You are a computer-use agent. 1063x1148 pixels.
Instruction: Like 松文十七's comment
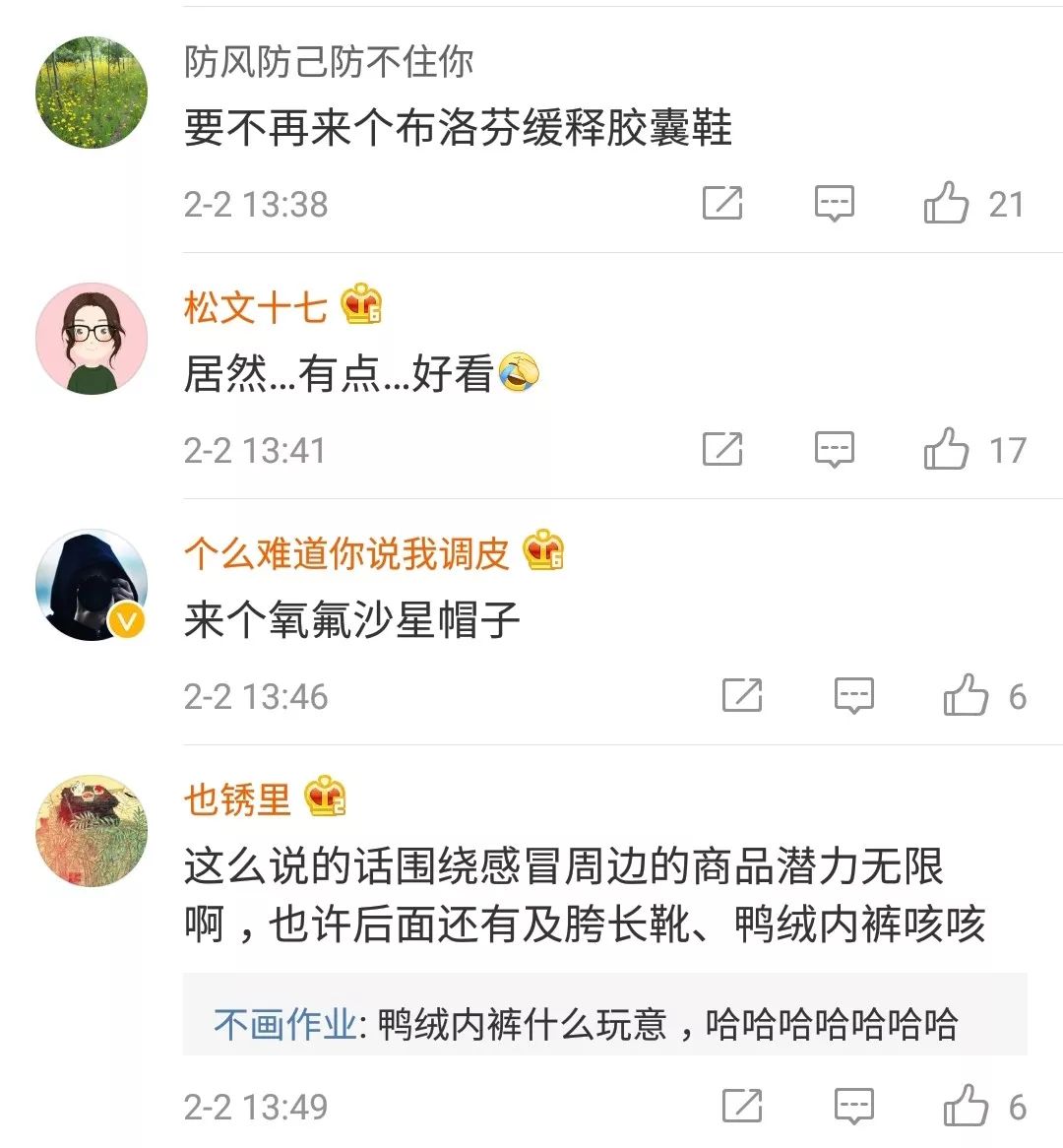(946, 450)
